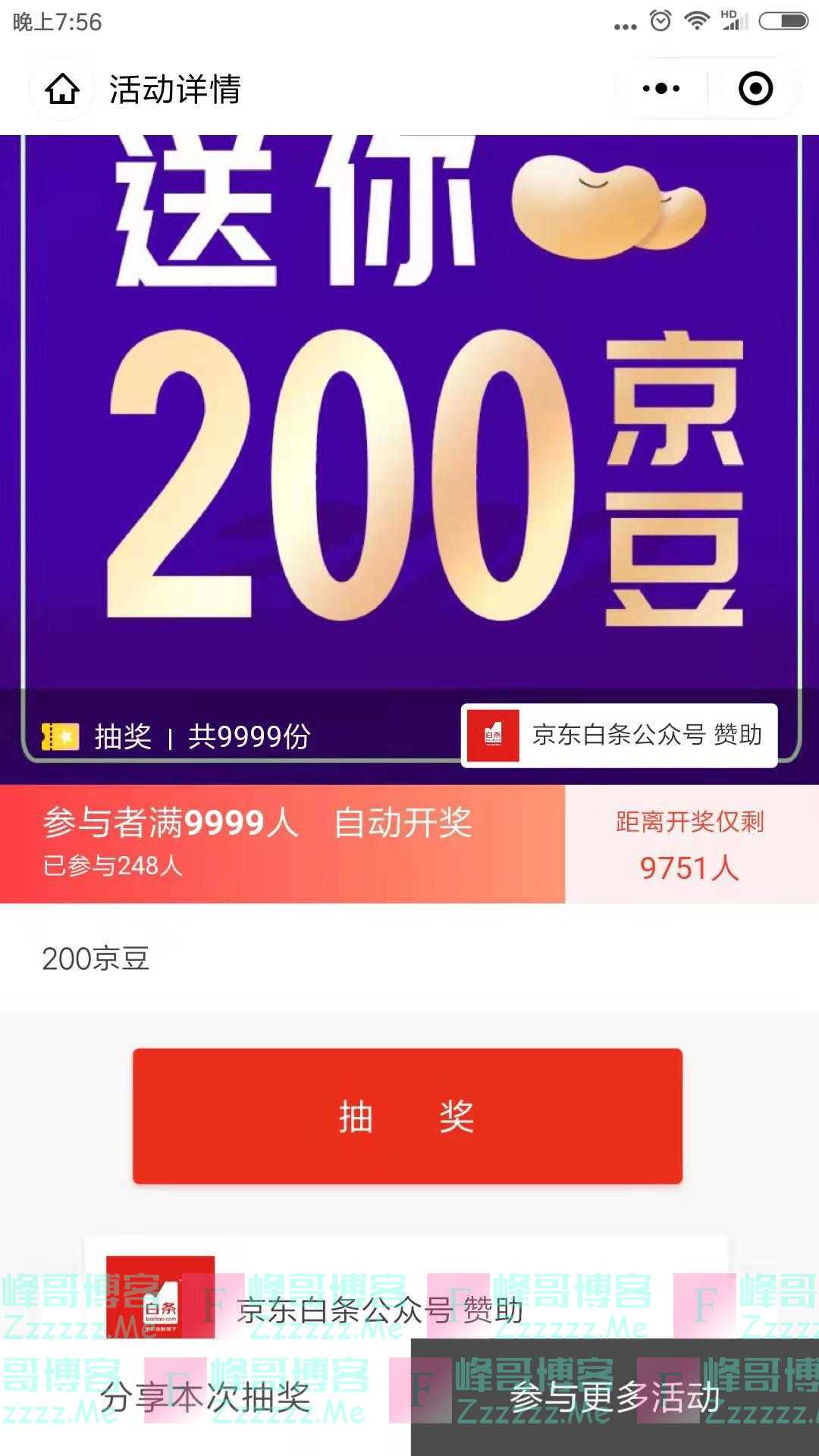Share this lottery via 分享本次抽奖
Viewport: 819px width, 1456px height.
[205, 1397]
